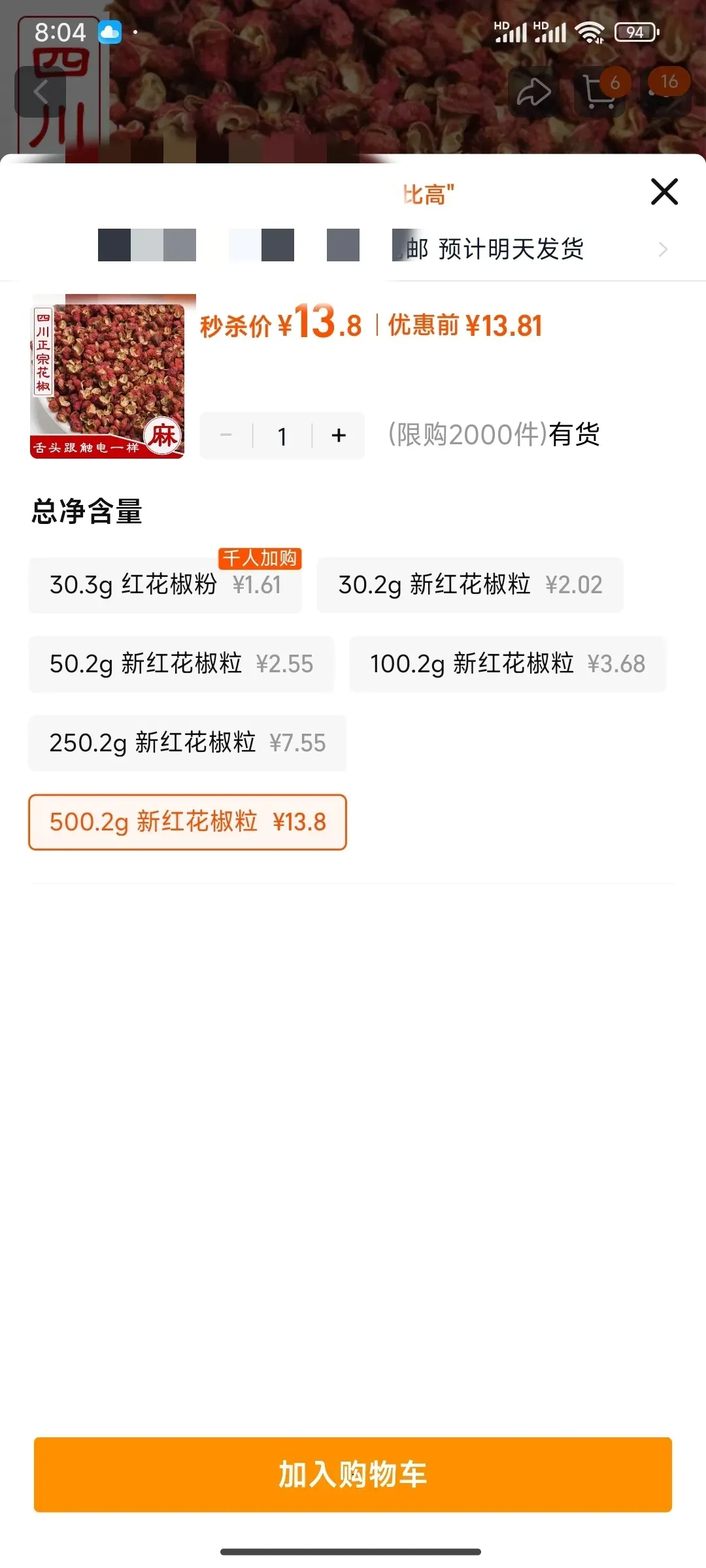
Task: Decrease quantity with the minus button
Action: 226,436
